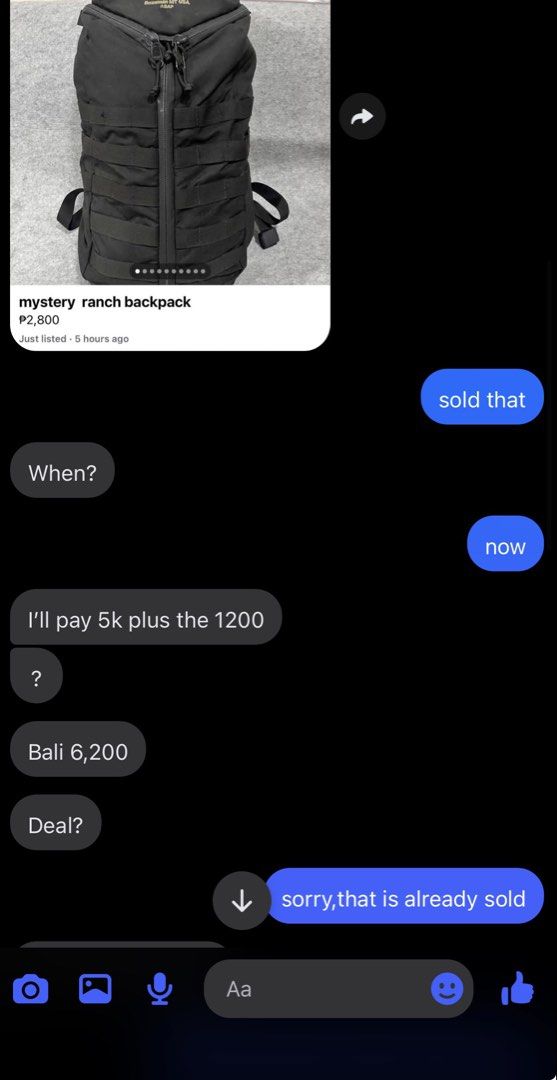Open the emoji picker in message field

[x=447, y=990]
